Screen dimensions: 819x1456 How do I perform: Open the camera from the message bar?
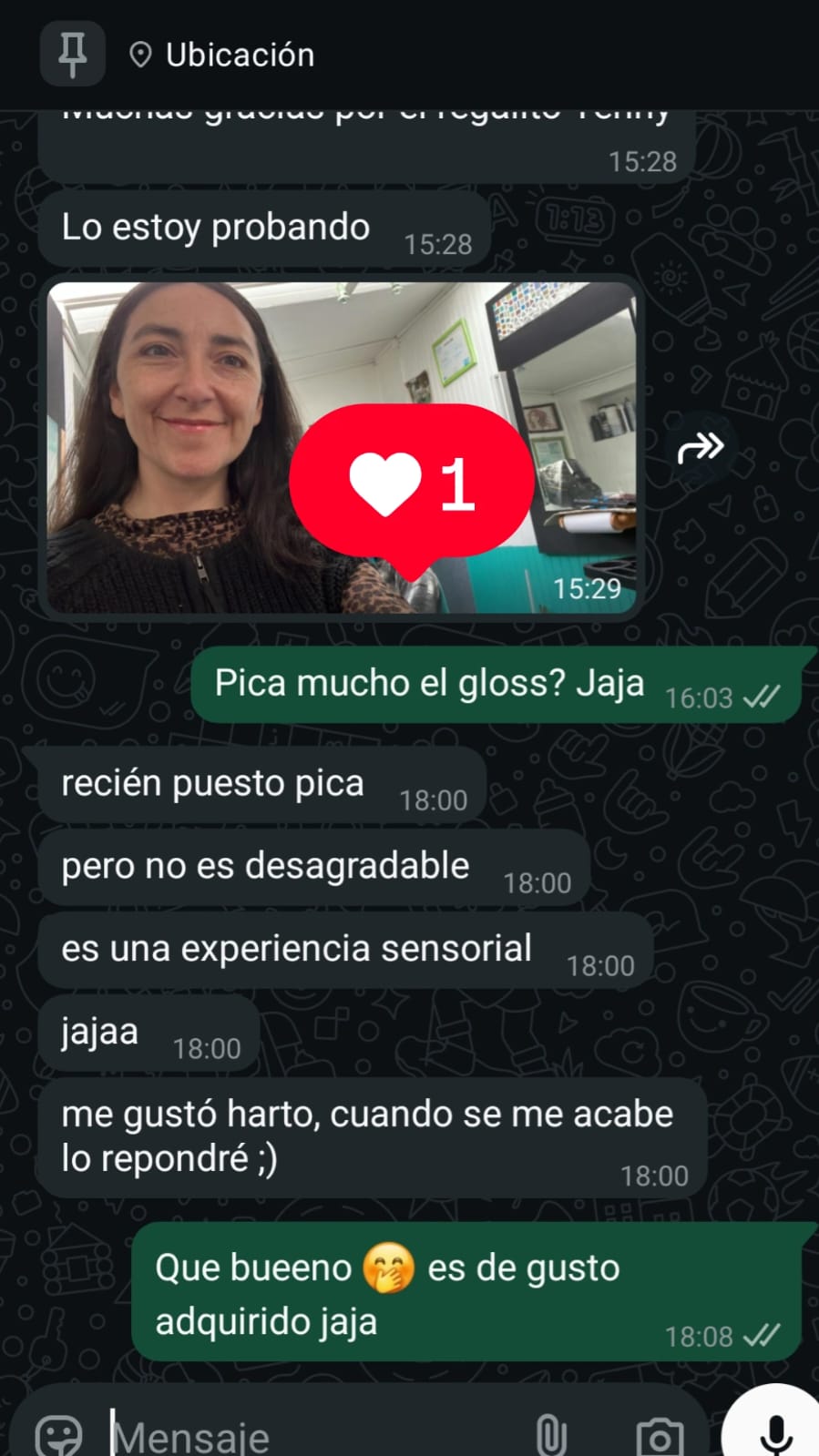(x=659, y=1436)
